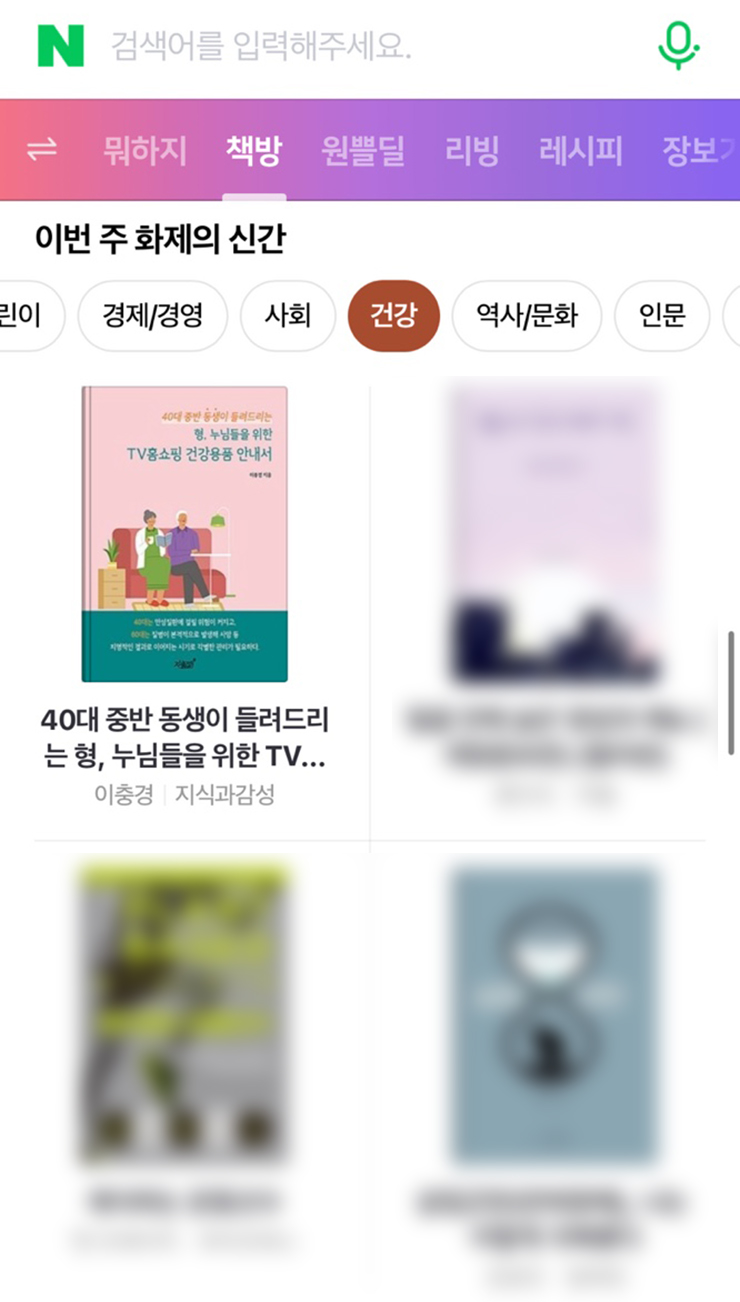This screenshot has height=1302, width=740.
Task: Go to the 리빙 tab
Action: pyautogui.click(x=472, y=151)
